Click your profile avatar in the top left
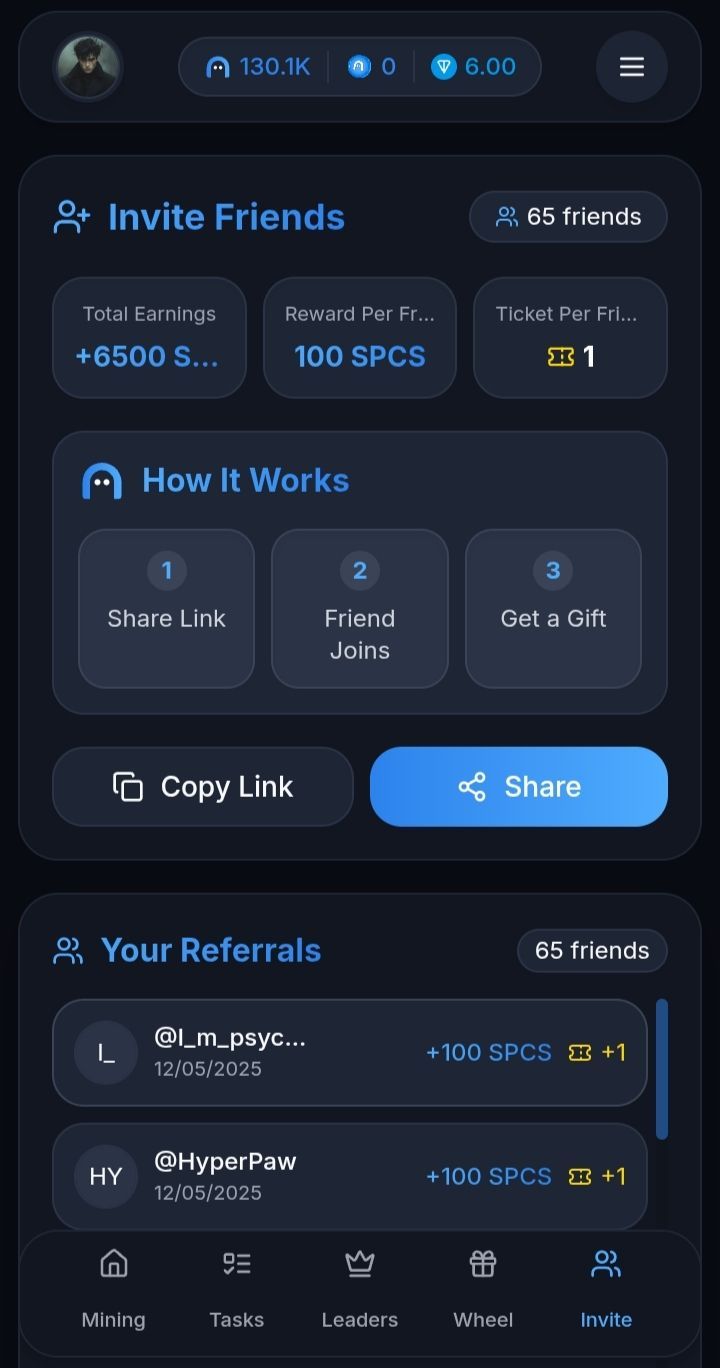 88,67
